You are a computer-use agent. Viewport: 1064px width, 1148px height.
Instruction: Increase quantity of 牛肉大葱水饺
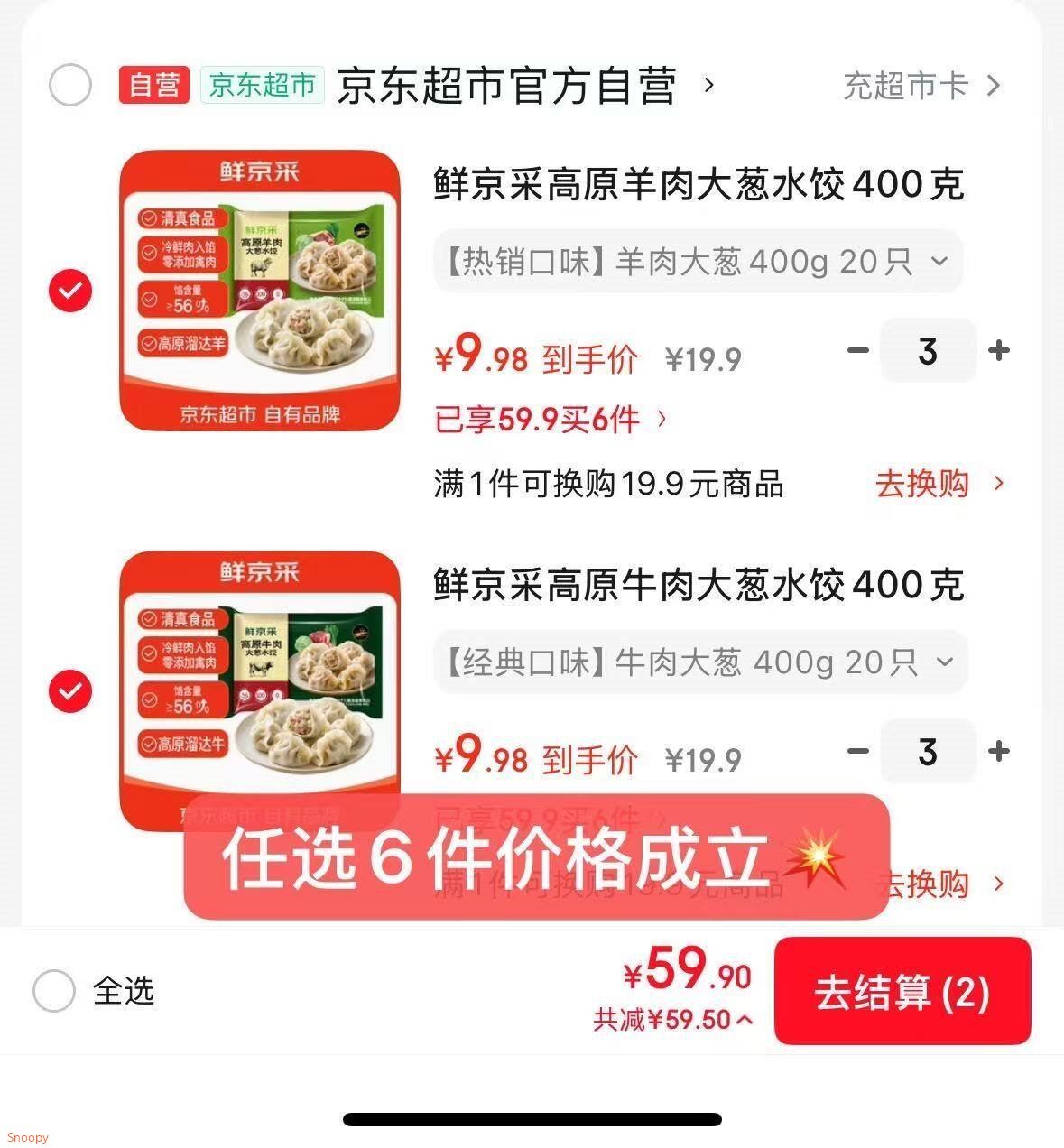[x=998, y=751]
